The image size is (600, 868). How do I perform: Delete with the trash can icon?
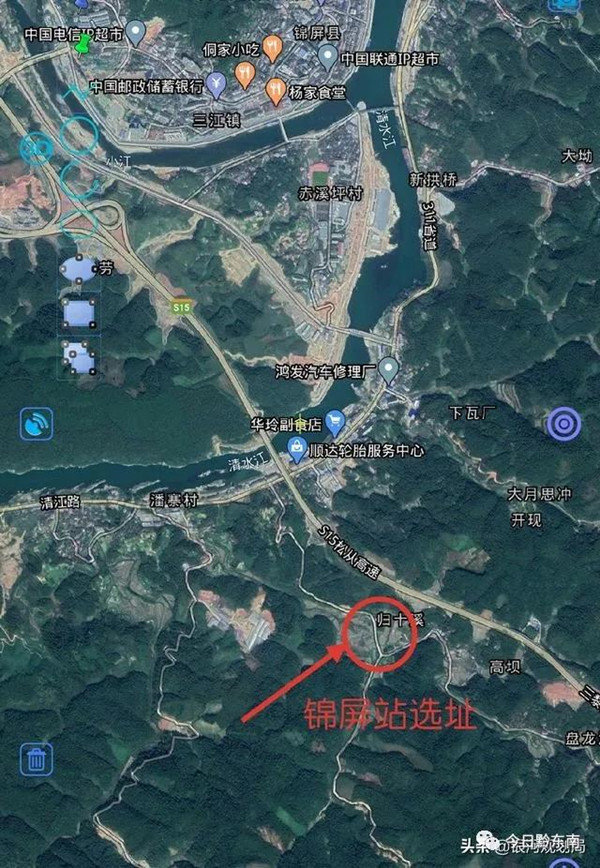[36, 759]
